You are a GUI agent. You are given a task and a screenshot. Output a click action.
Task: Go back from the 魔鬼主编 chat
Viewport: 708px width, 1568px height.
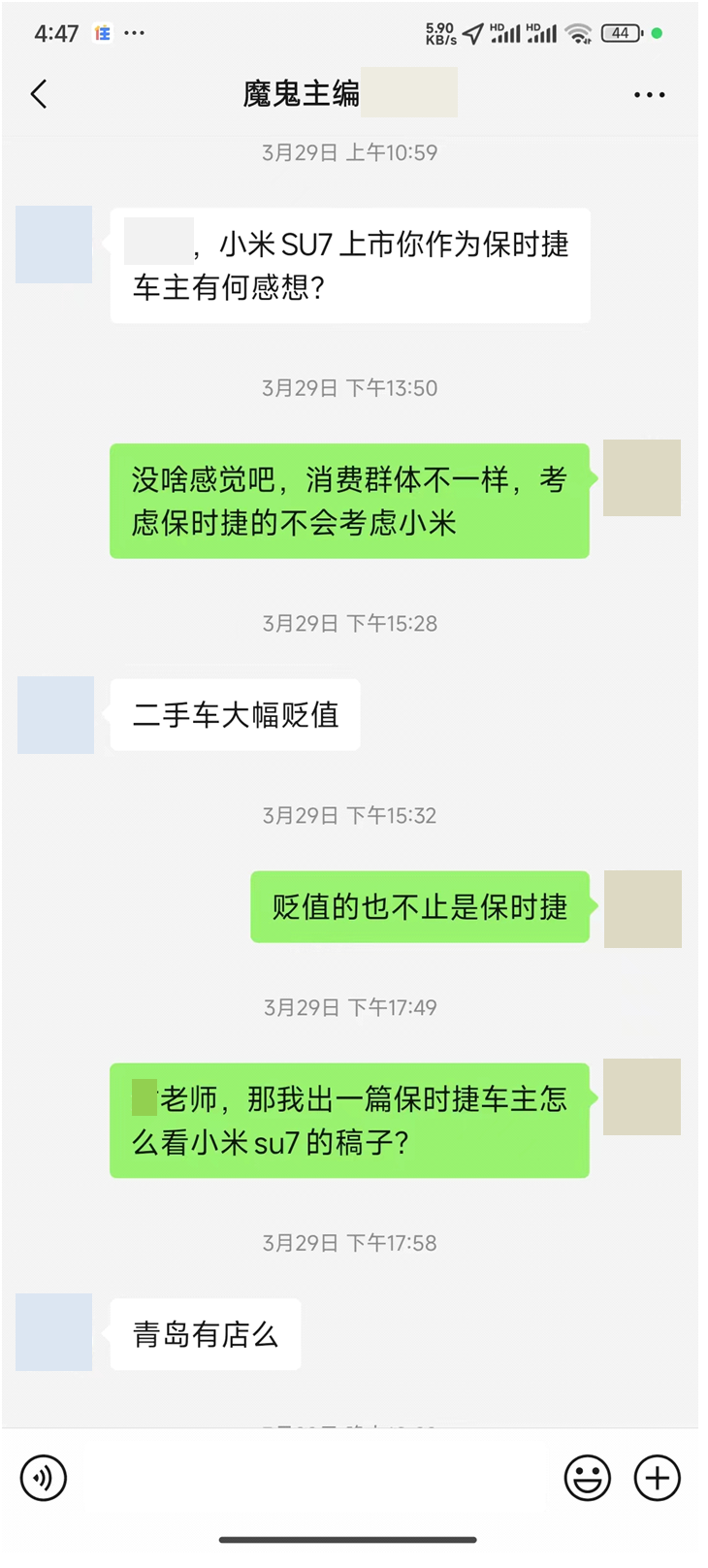(x=39, y=94)
